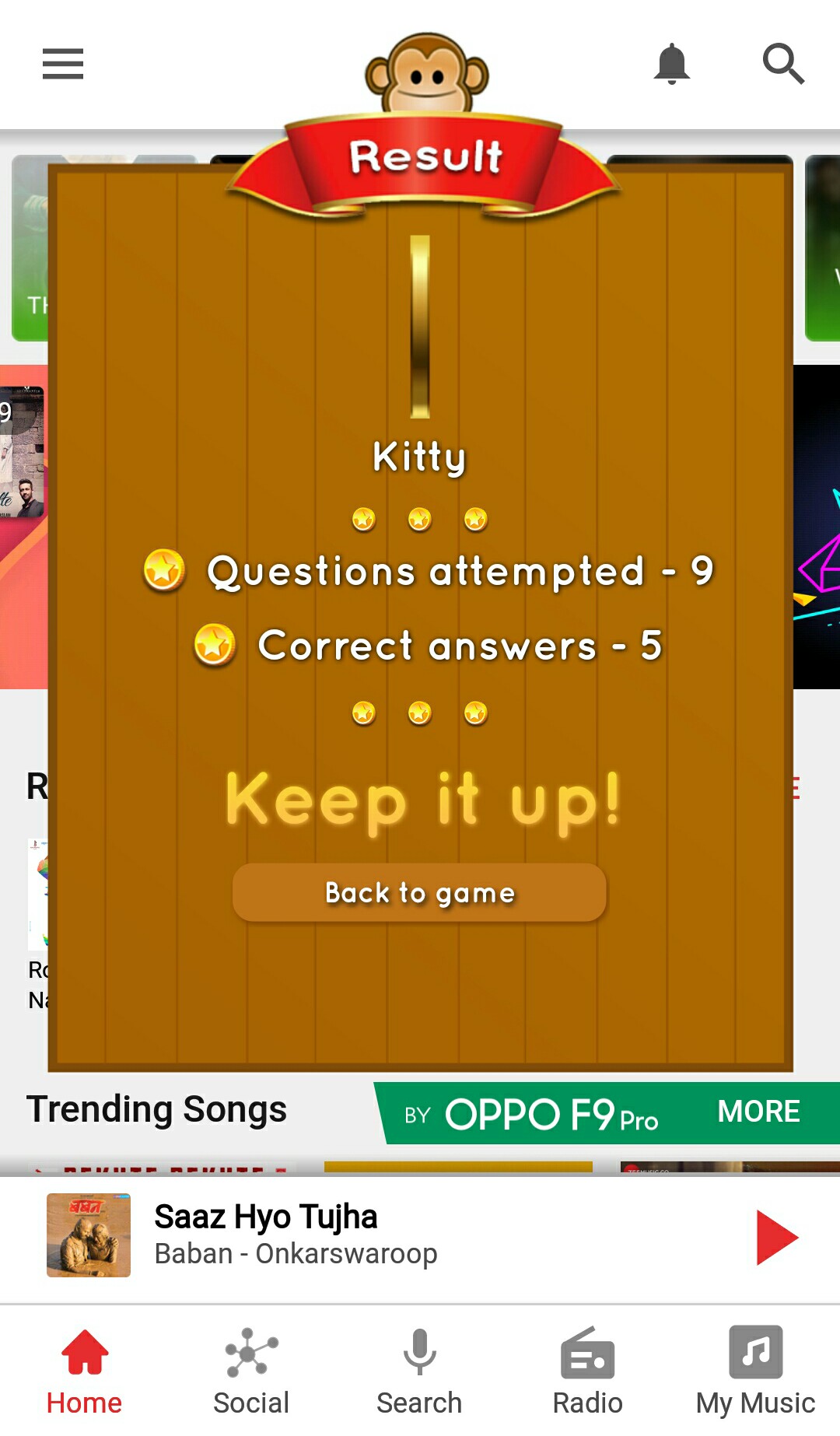Open the search magnifier icon
This screenshot has height=1436, width=840.
tap(782, 64)
